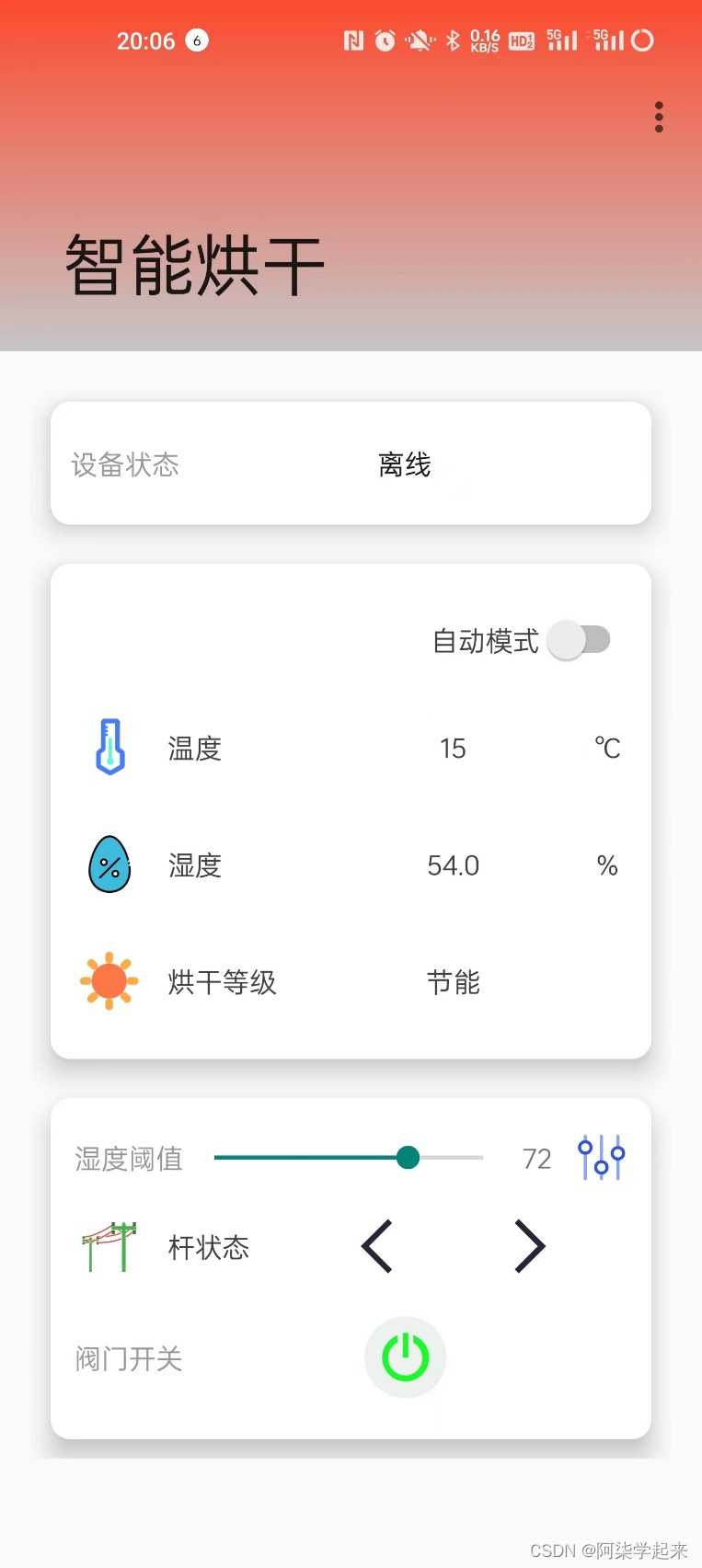Tap the 湿度阈值 slider handle

pyautogui.click(x=408, y=1158)
